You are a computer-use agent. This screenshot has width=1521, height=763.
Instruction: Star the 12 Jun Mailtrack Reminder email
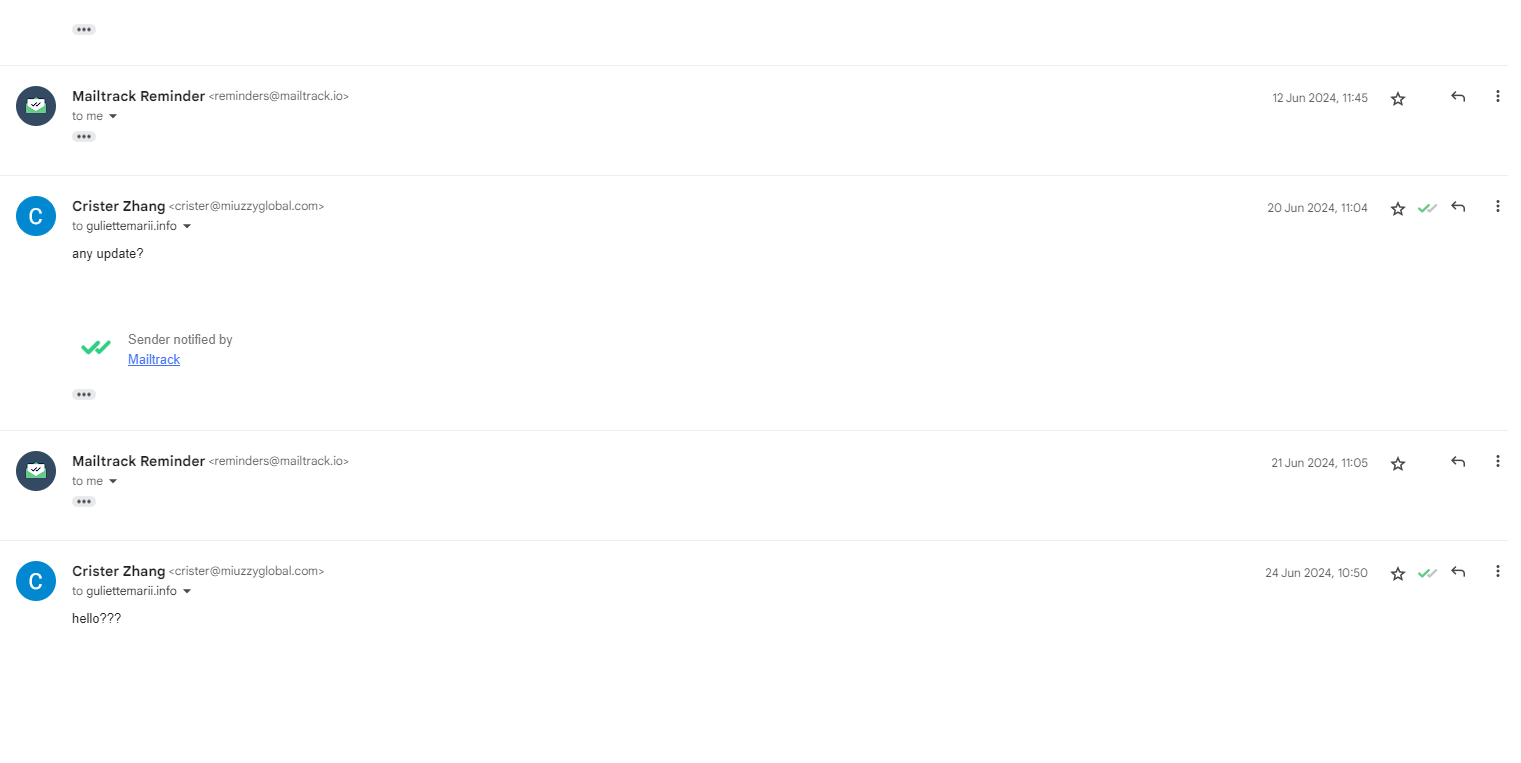pos(1398,98)
